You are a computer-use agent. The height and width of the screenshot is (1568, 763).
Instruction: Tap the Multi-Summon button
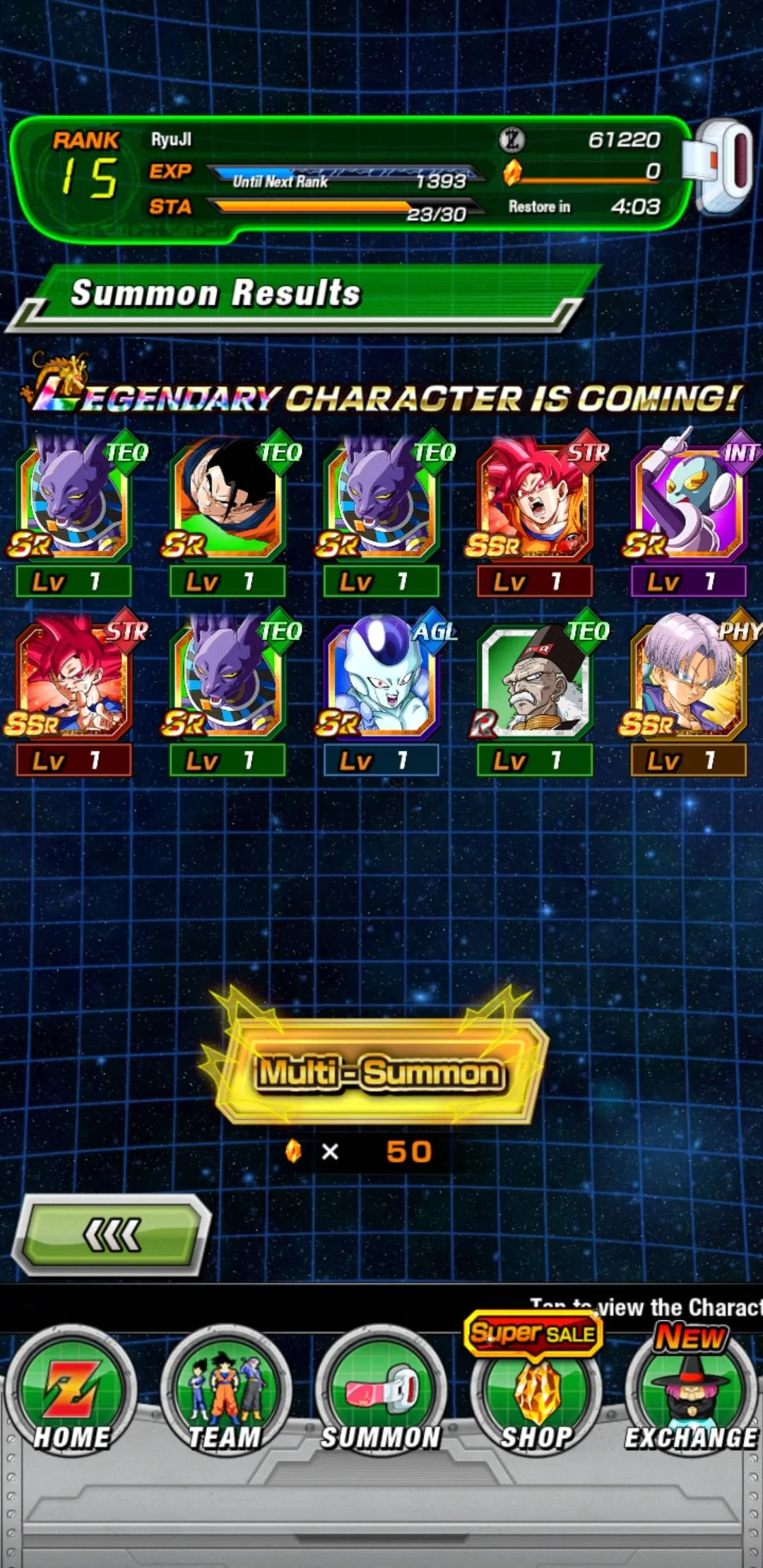pyautogui.click(x=380, y=1072)
